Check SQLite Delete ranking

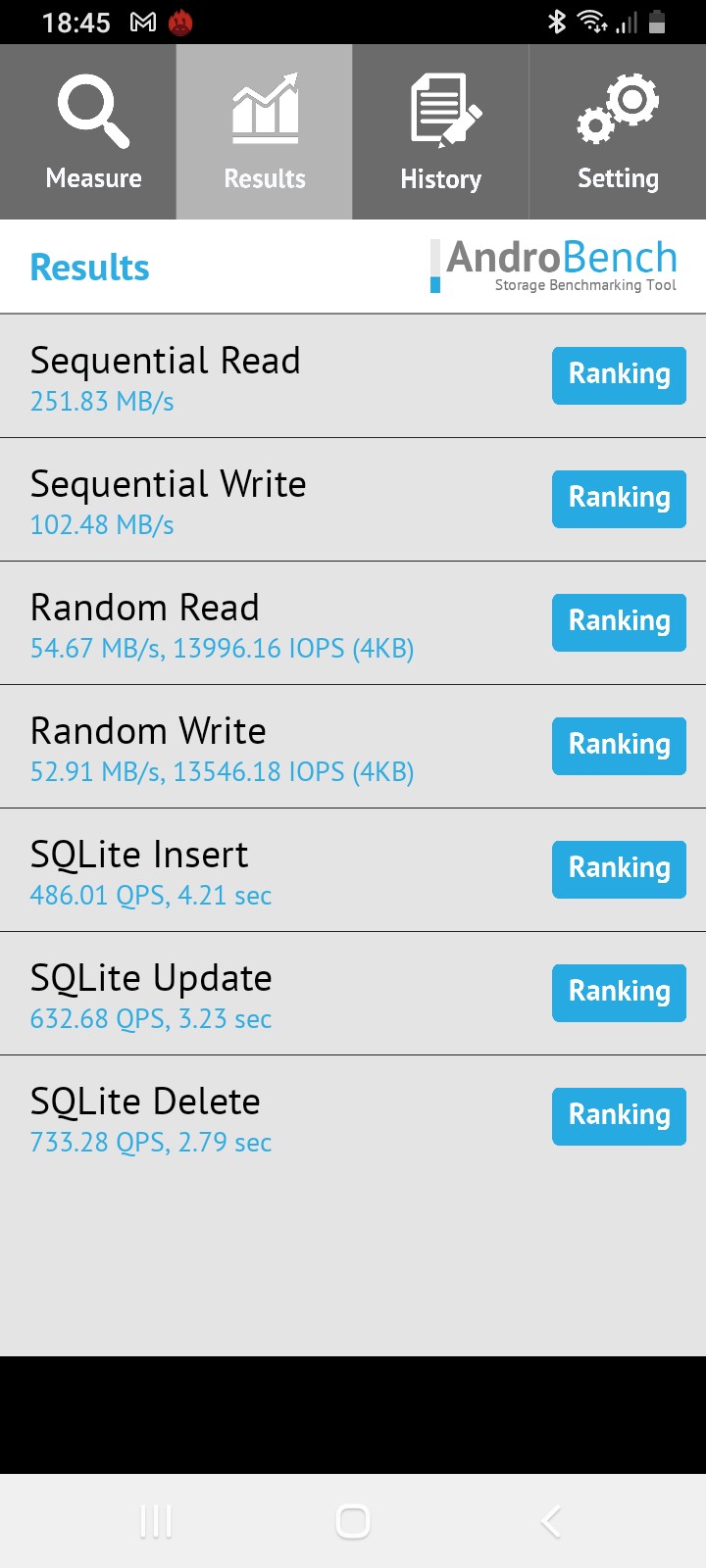(x=619, y=1116)
